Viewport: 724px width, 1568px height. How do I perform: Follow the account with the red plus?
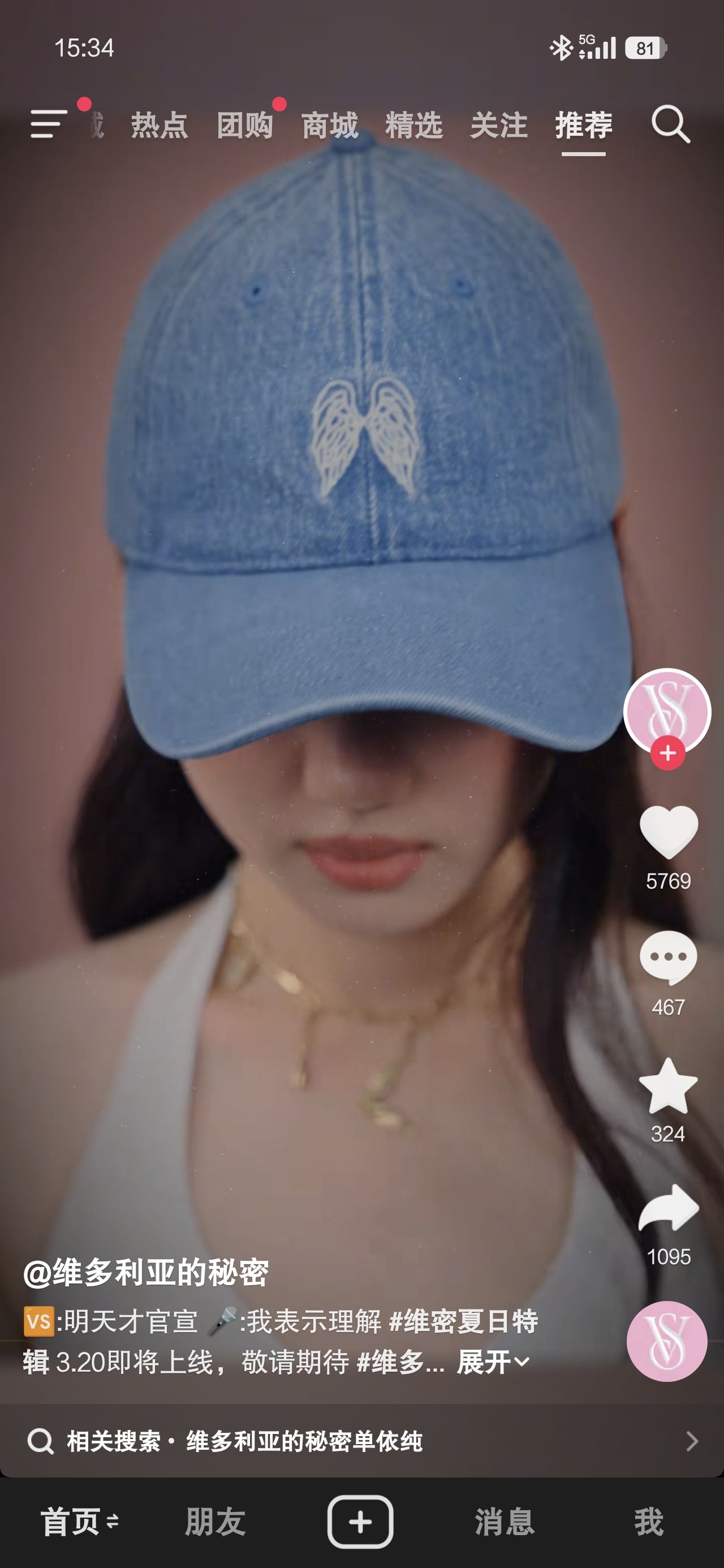pos(667,753)
